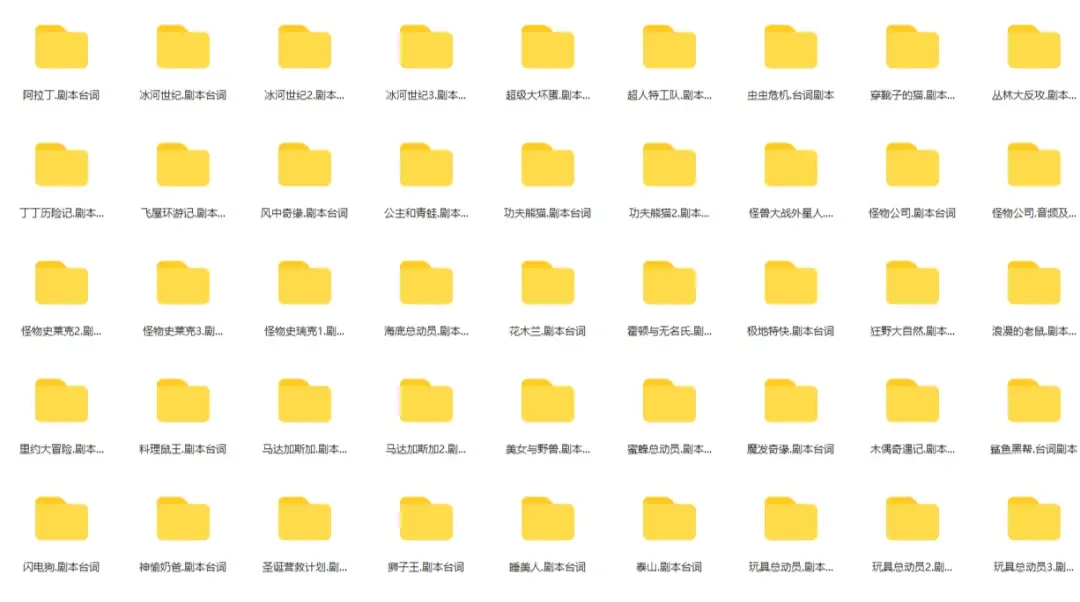The height and width of the screenshot is (602, 1080).
Task: Select the 里约大冒险 folder
Action: [x=61, y=402]
